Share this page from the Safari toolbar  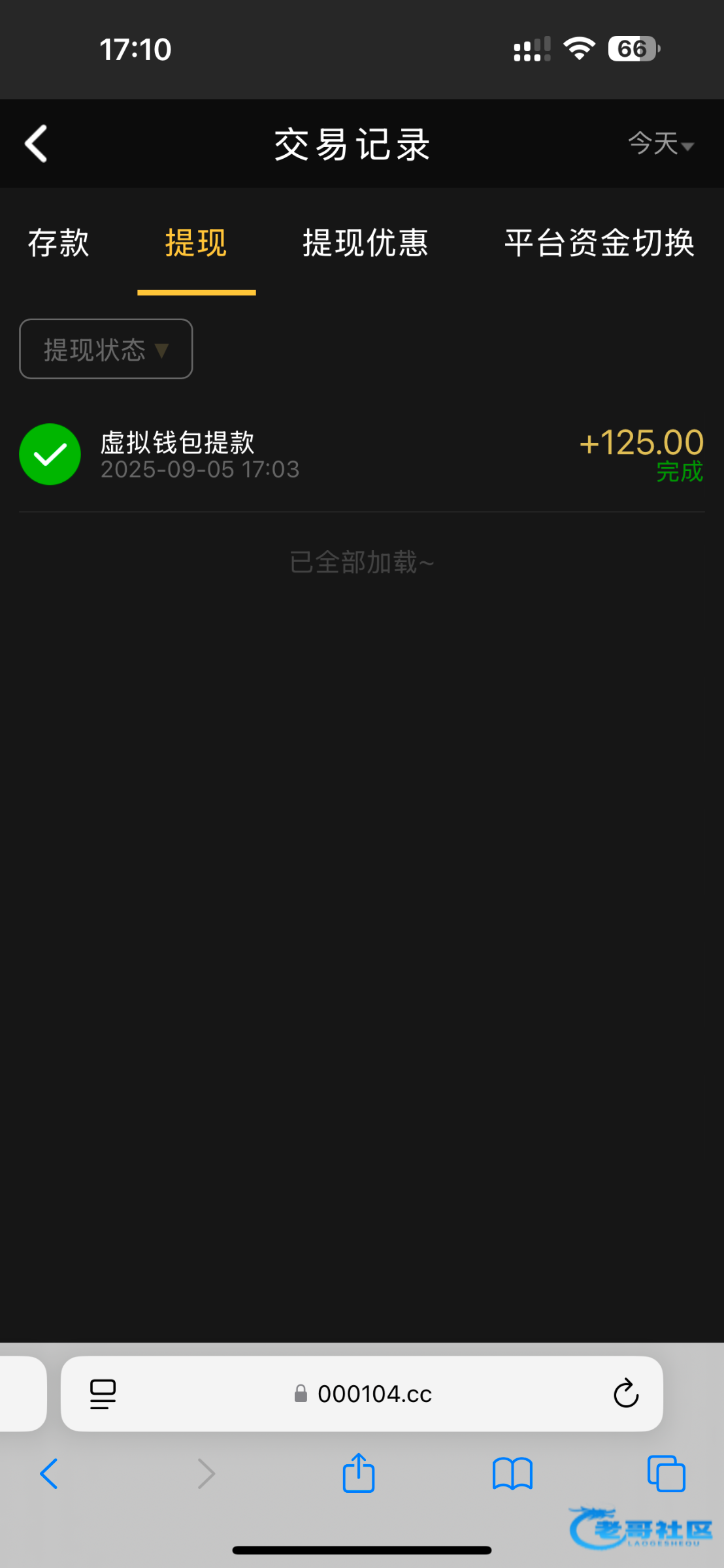pyautogui.click(x=359, y=1474)
